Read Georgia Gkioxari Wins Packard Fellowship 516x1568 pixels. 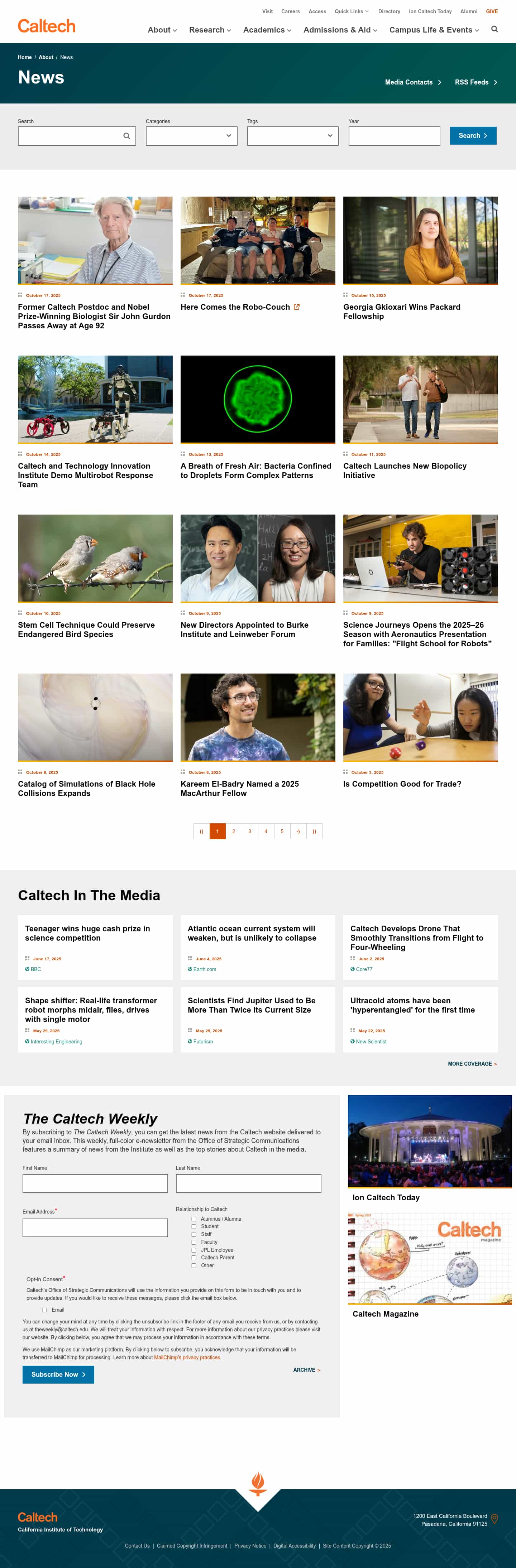coord(401,312)
